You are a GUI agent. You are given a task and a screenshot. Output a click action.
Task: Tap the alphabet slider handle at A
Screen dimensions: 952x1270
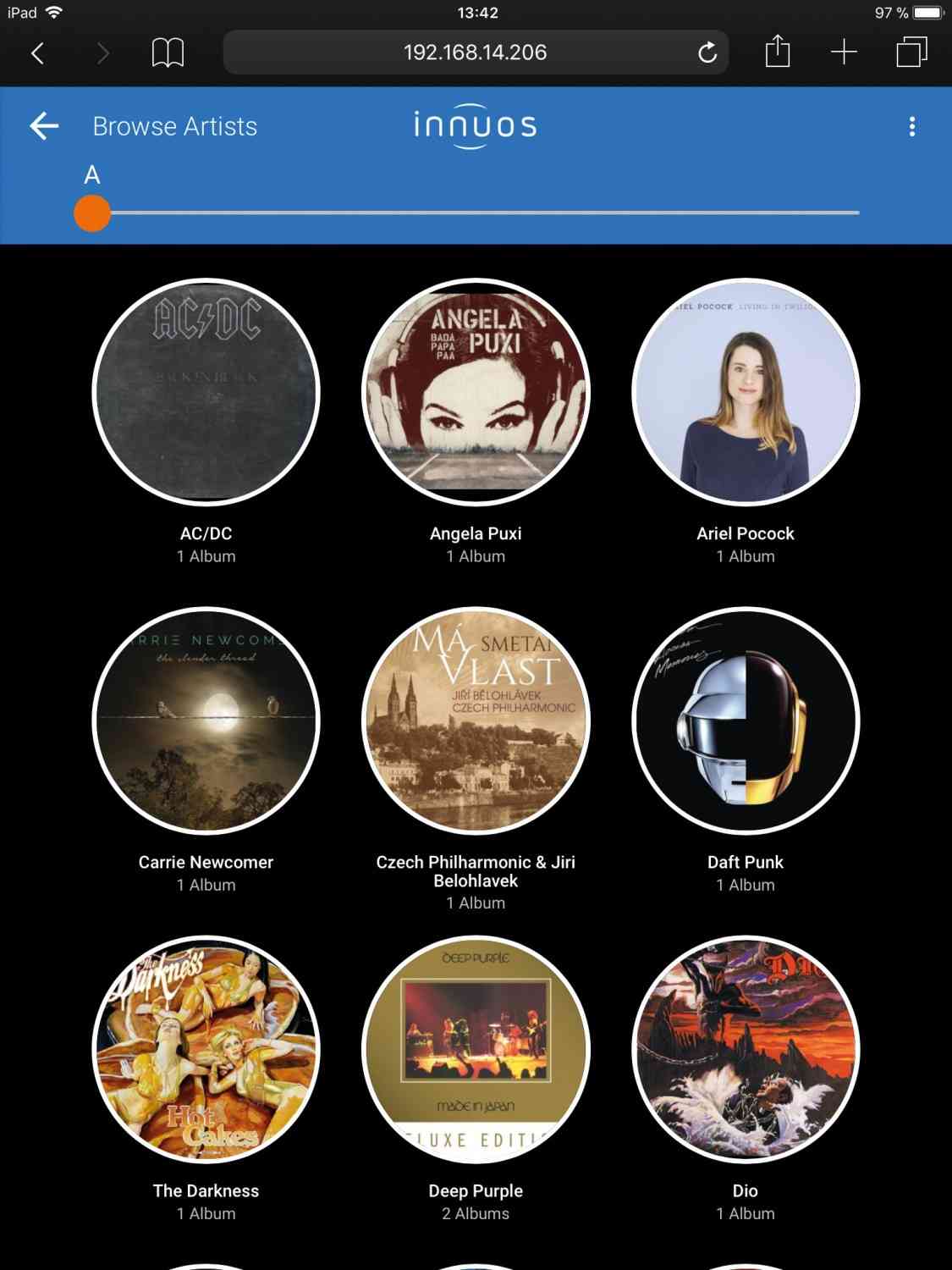coord(92,213)
